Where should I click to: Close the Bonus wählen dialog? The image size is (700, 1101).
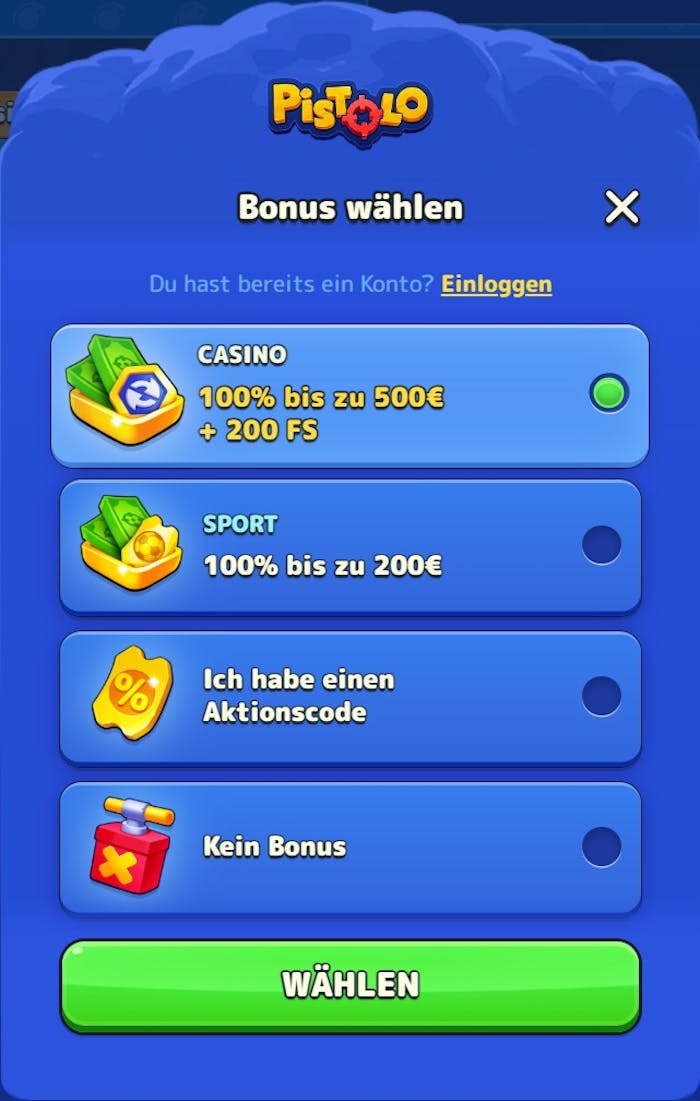point(621,207)
